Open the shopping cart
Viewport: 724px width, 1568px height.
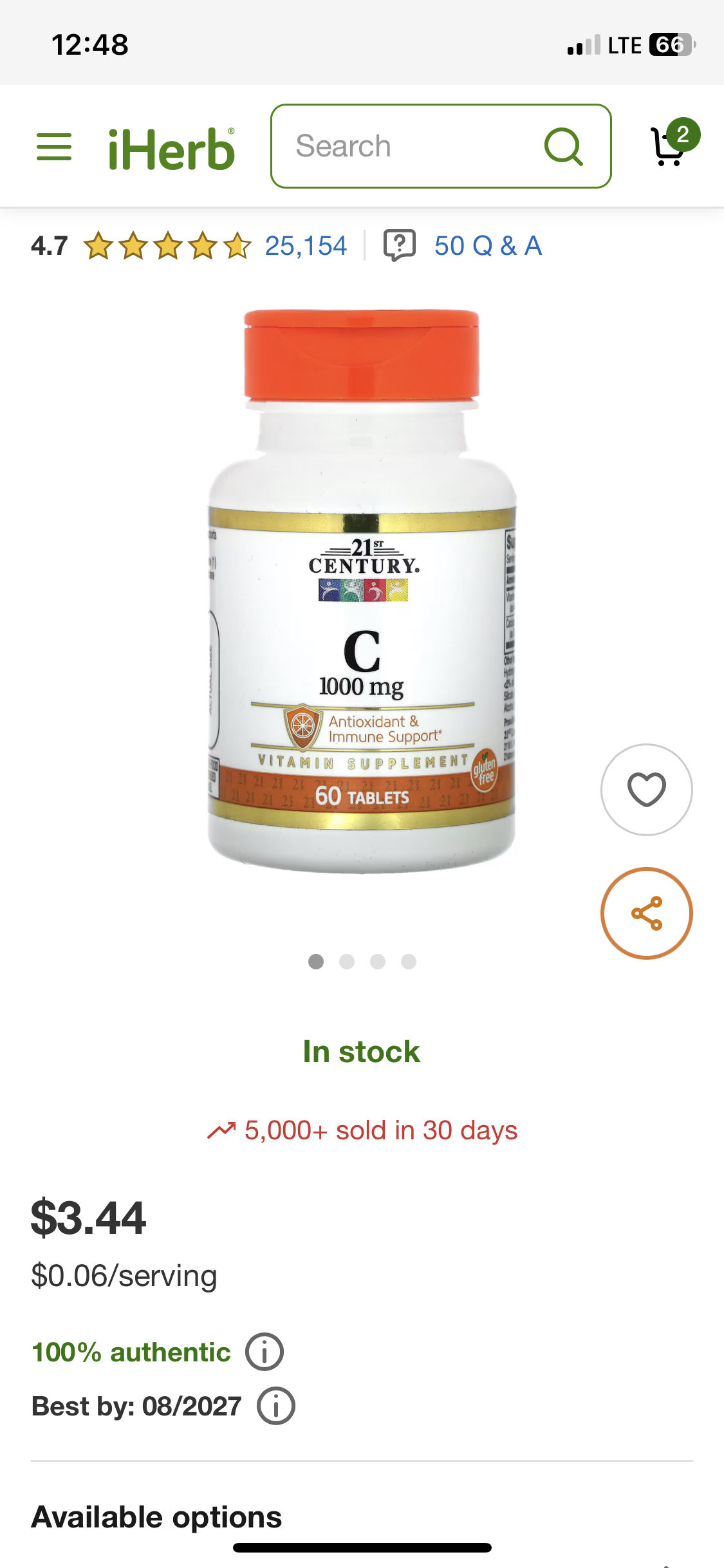coord(671,145)
